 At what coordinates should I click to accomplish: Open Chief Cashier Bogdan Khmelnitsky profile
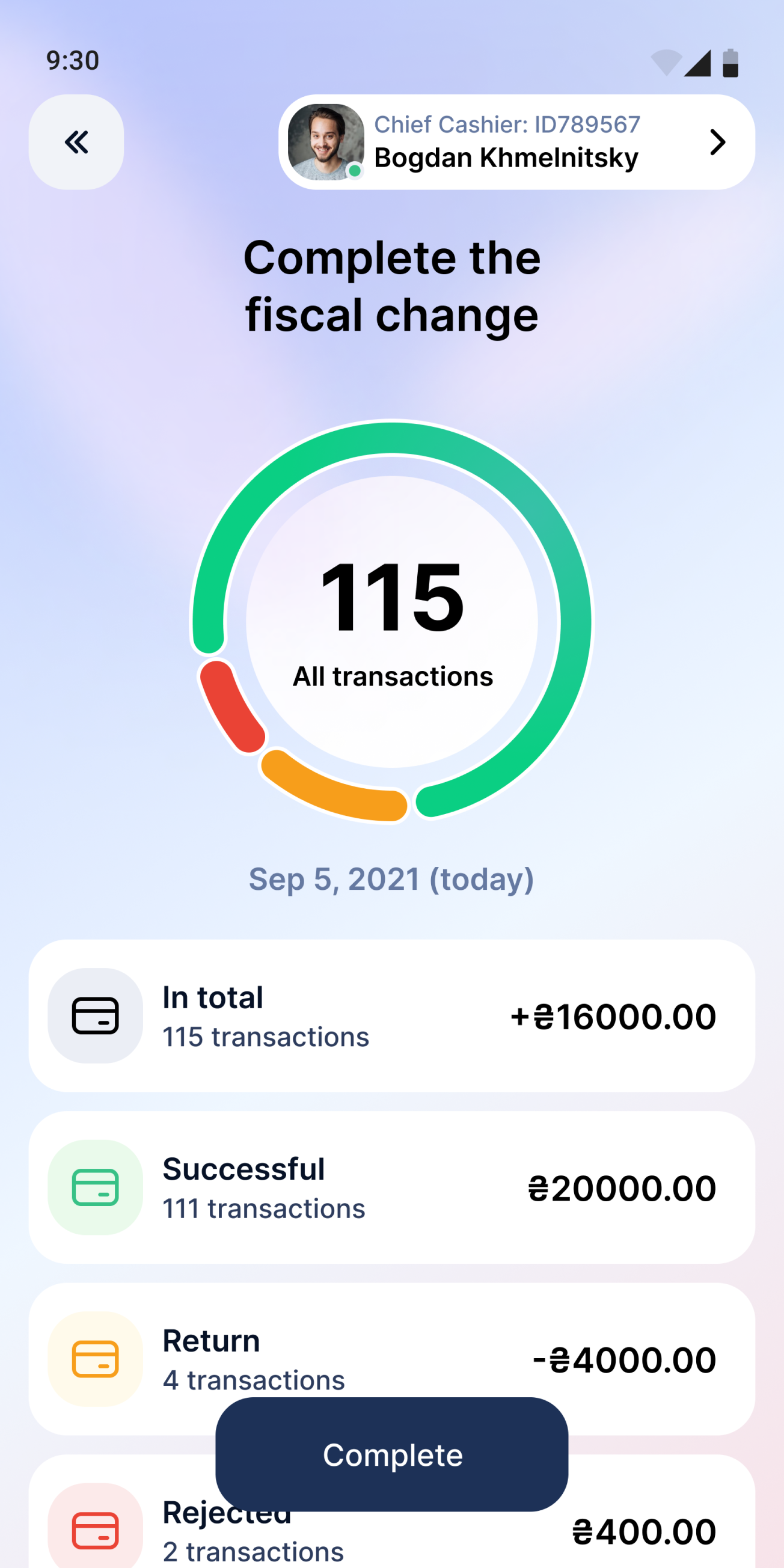click(x=516, y=142)
